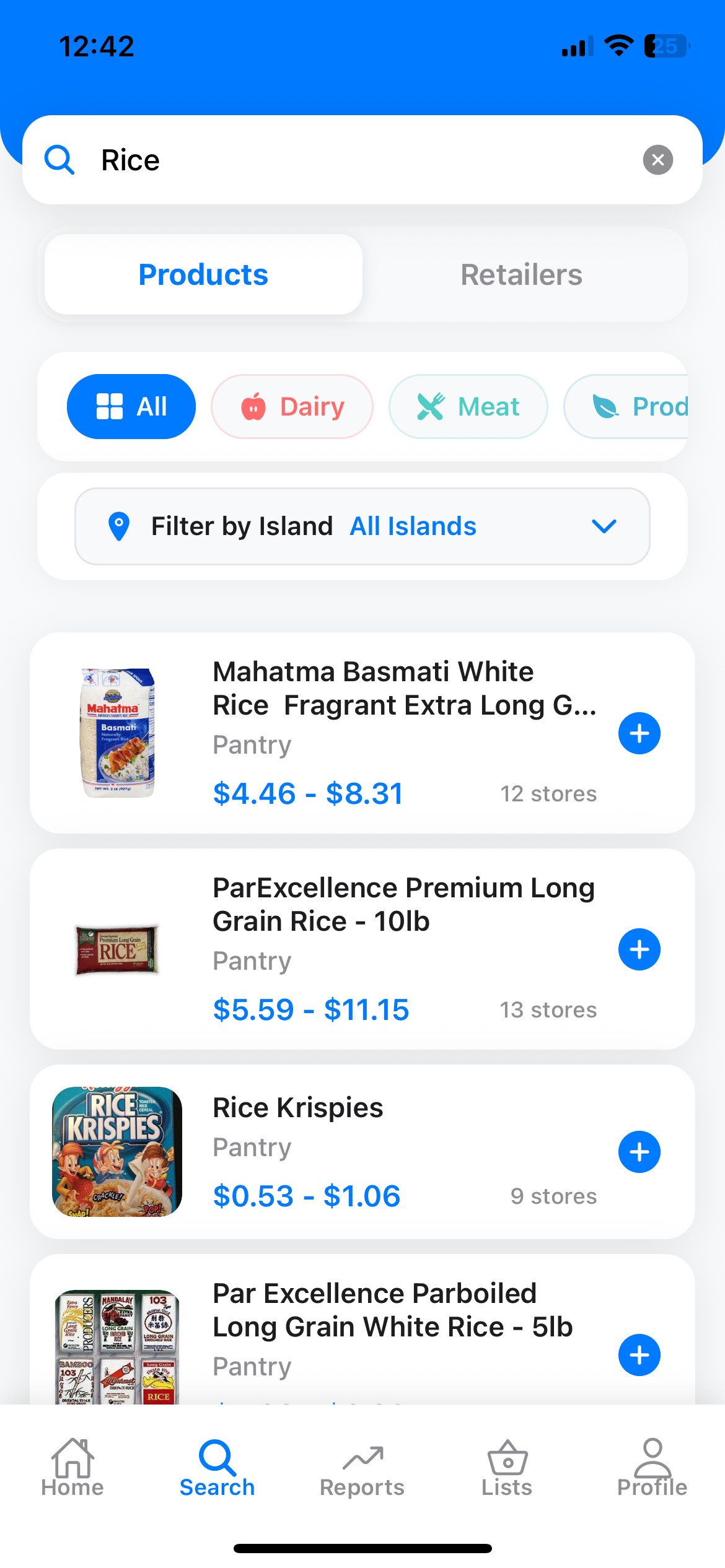Add Rice Krispies to a list with plus button
This screenshot has width=725, height=1568.
639,1151
